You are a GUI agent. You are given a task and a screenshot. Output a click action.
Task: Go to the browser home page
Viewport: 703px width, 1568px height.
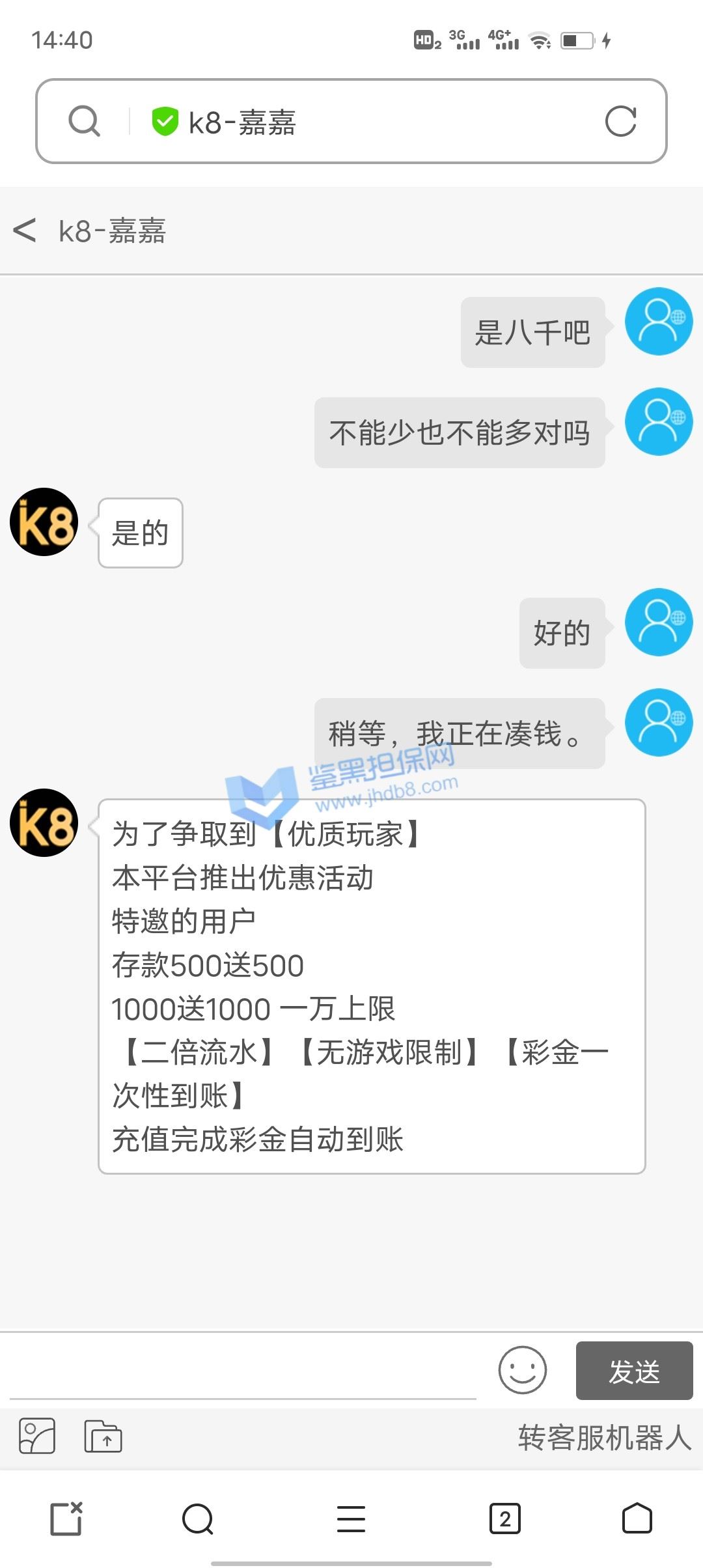tap(637, 1519)
